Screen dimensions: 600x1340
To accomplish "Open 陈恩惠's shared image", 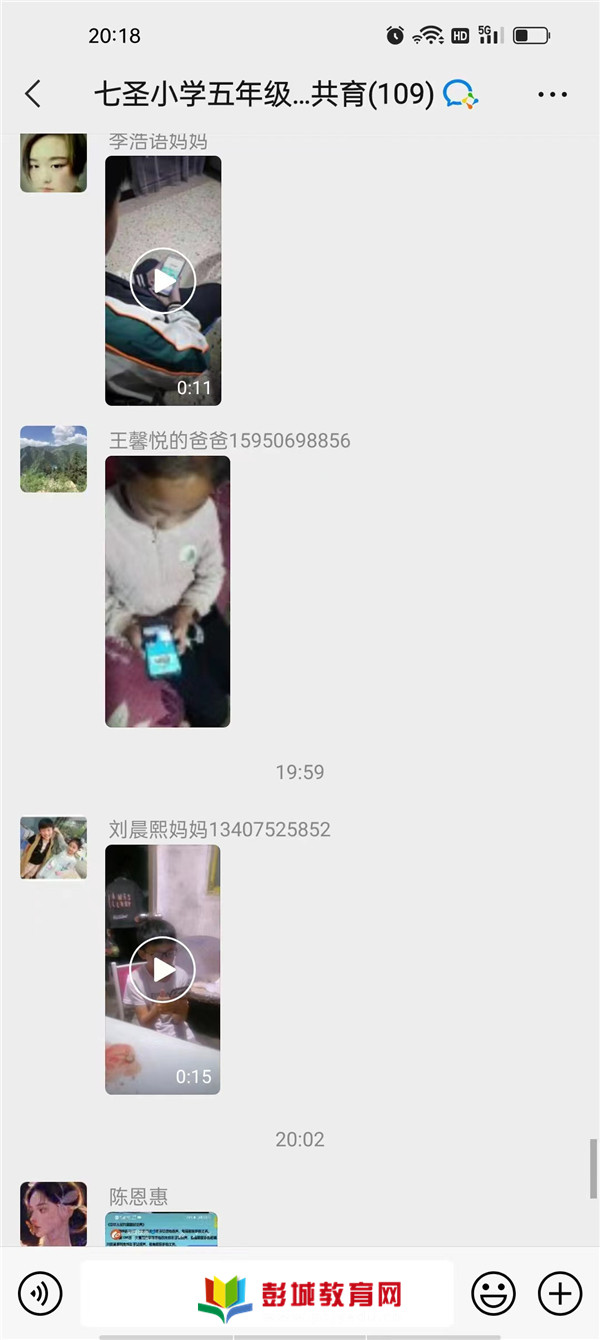I will point(161,1229).
